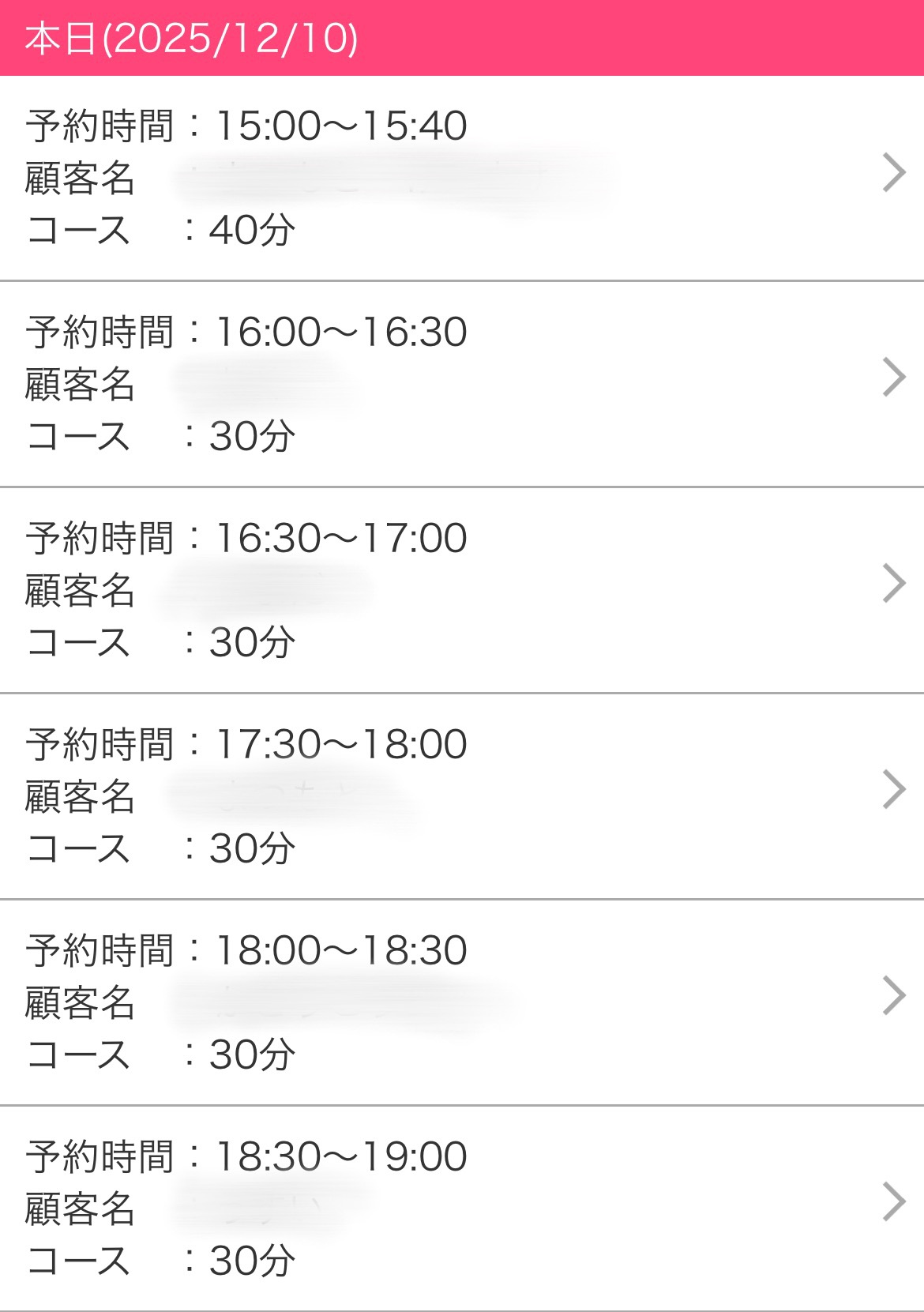
Task: Show details for the 18:30～19:00 reservation
Action: (x=462, y=1209)
